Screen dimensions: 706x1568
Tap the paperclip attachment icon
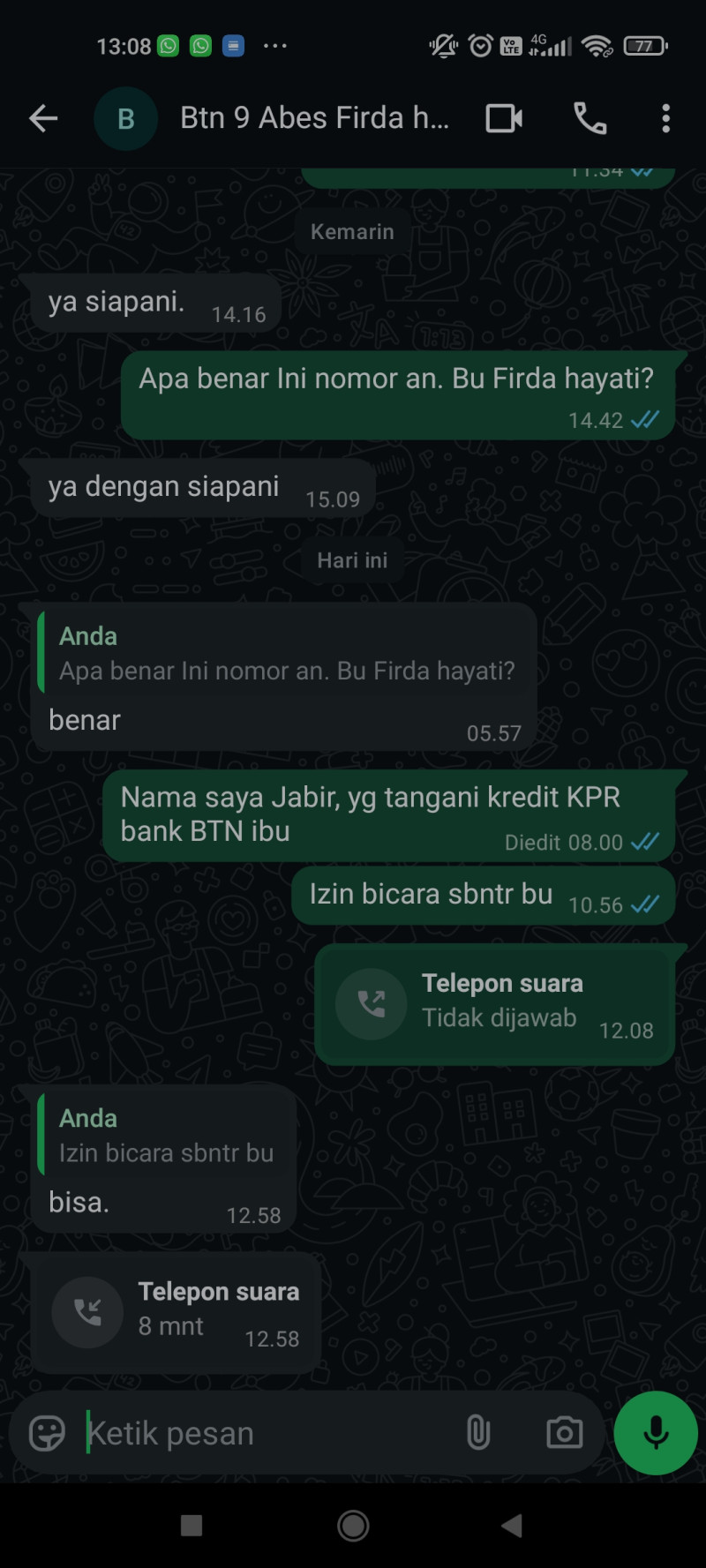click(x=479, y=1433)
